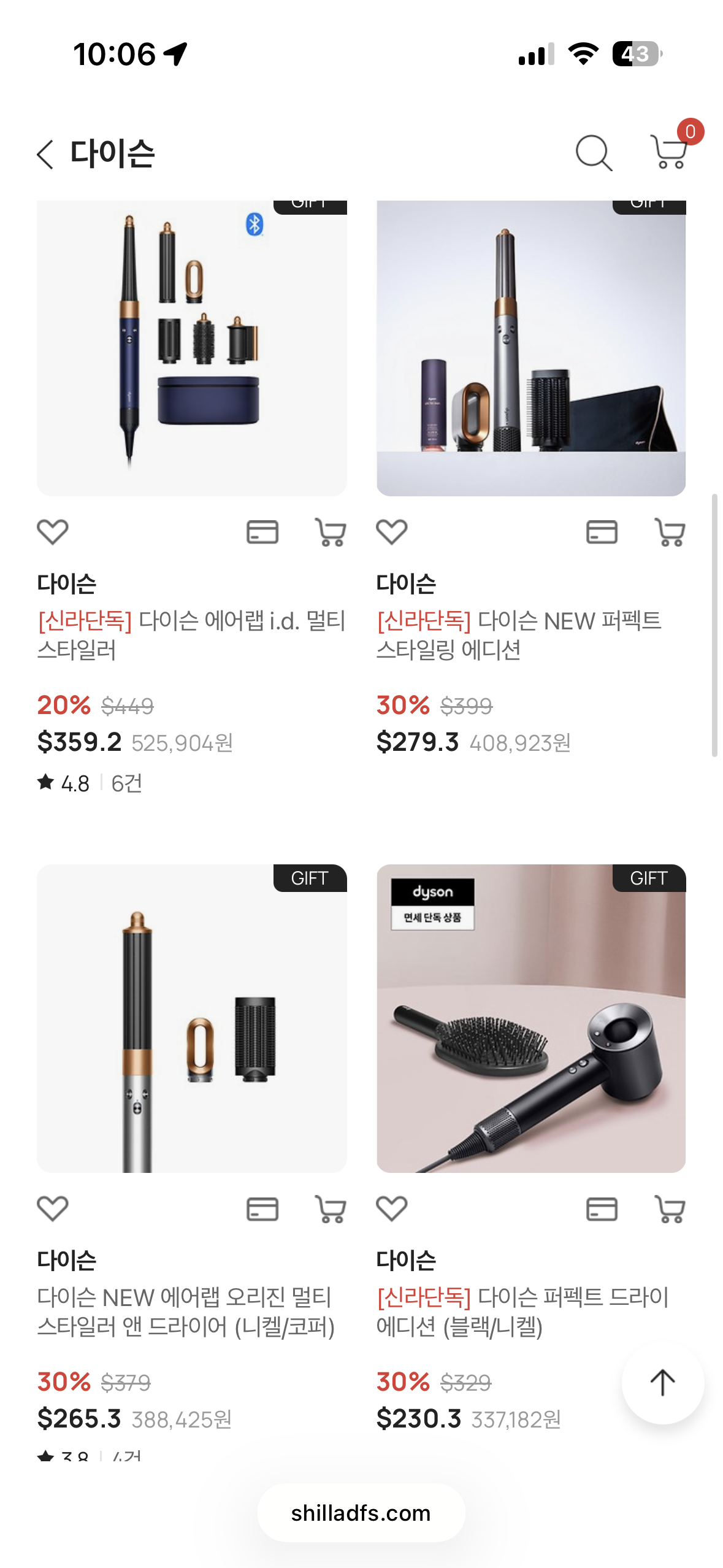This screenshot has height=1568, width=723.
Task: View the 퍼펙트 드라이 에디션 product image
Action: coord(531,1018)
